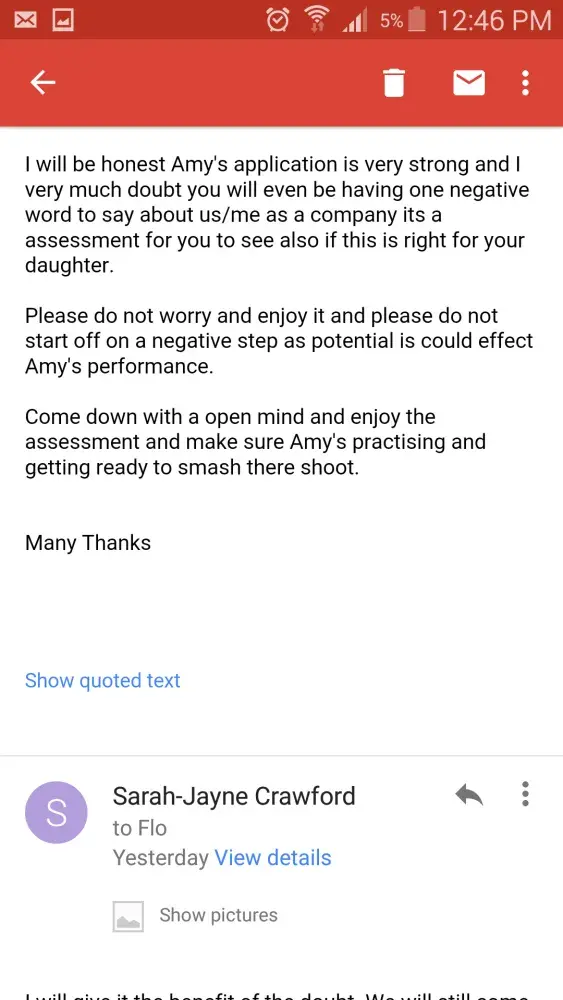Show pictures in this email
Screen dimensions: 563x1000
(x=195, y=916)
